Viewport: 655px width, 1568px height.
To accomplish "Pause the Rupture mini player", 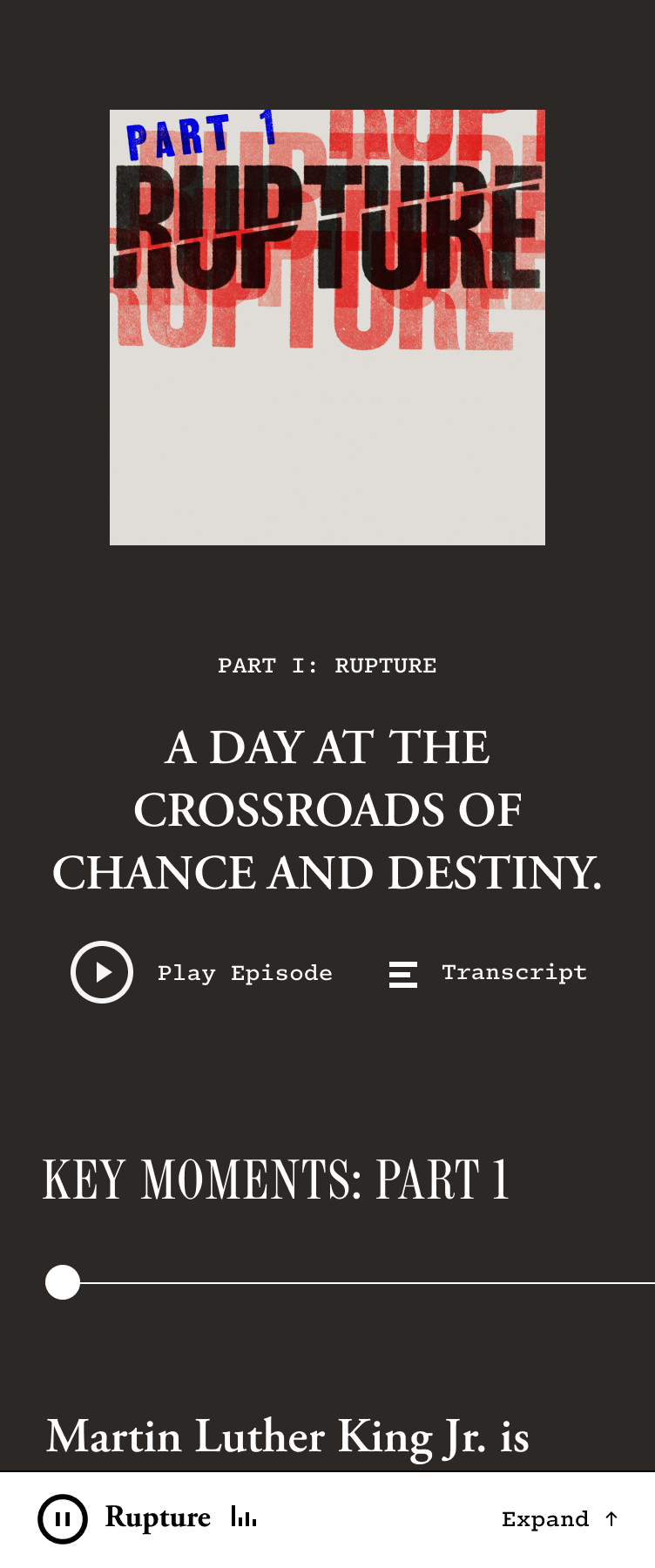I will (63, 1519).
